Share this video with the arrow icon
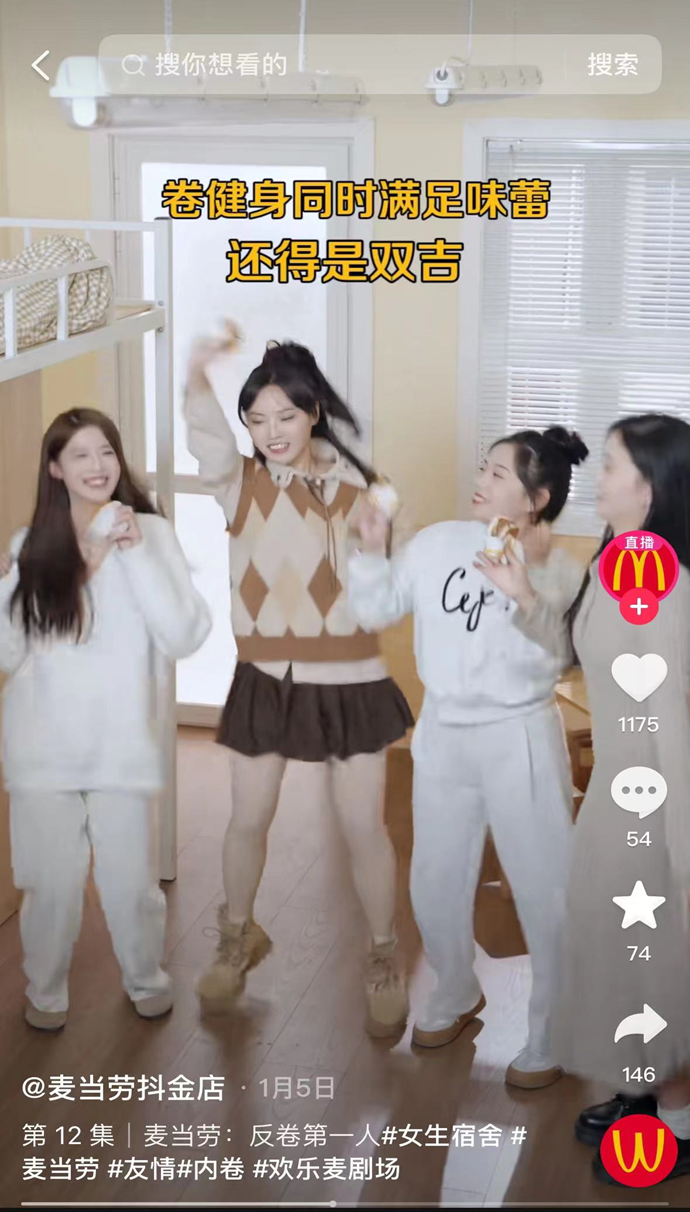Image resolution: width=690 pixels, height=1212 pixels. pyautogui.click(x=639, y=1026)
